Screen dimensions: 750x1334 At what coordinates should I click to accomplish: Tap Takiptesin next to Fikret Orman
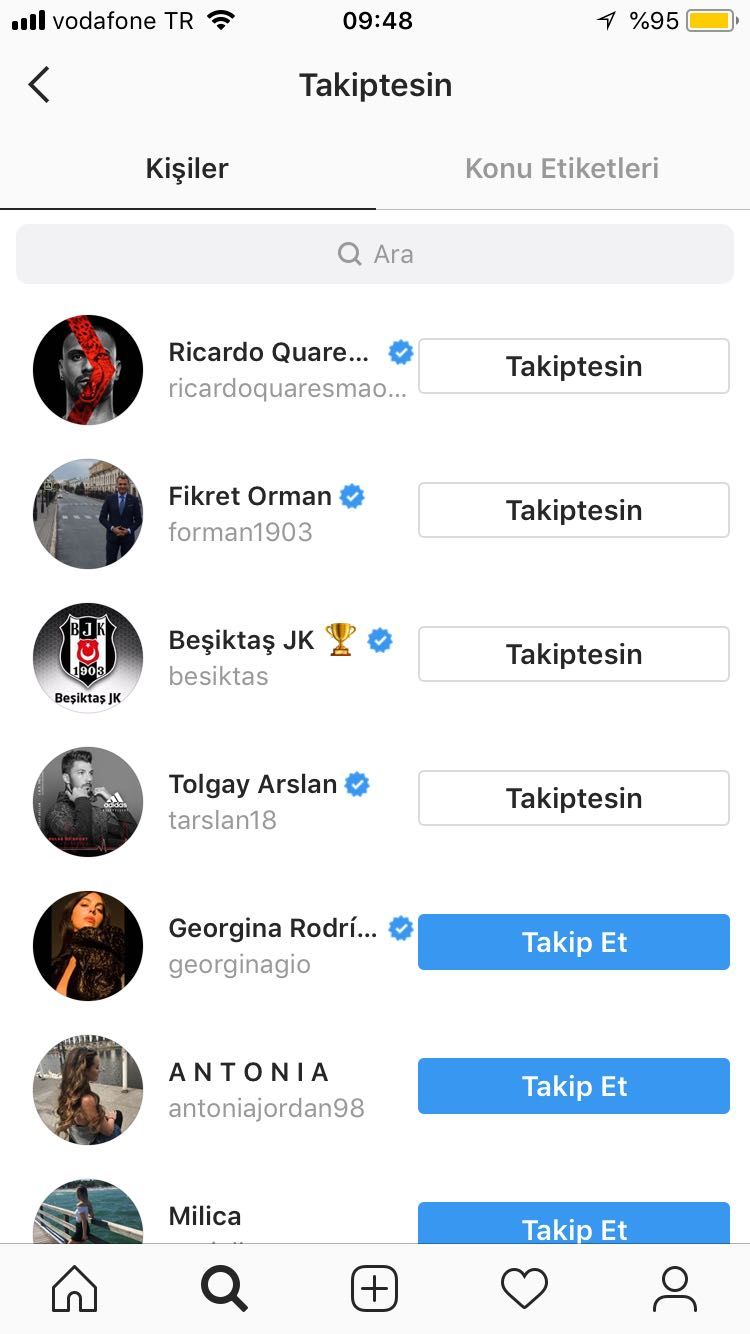coord(574,510)
